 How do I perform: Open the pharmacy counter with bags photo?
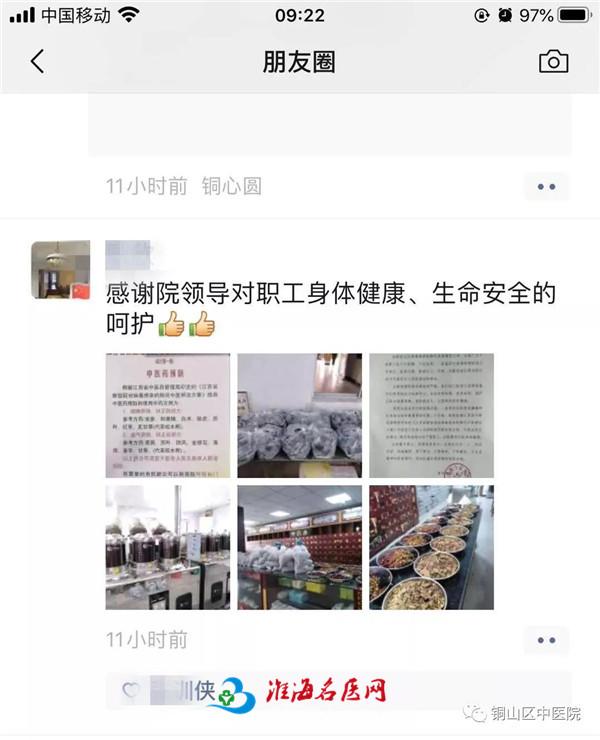299,547
